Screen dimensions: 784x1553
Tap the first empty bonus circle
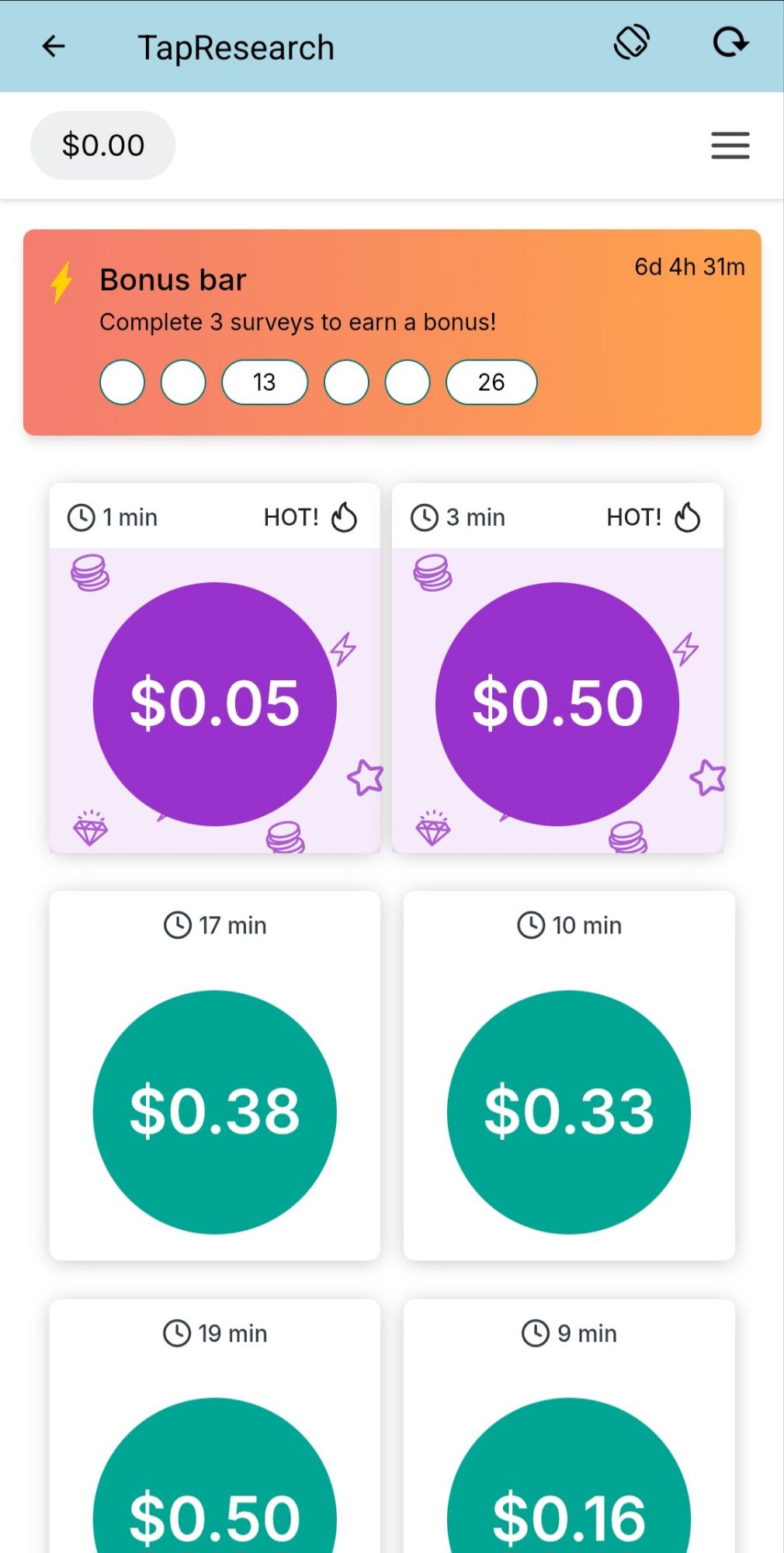[x=121, y=382]
